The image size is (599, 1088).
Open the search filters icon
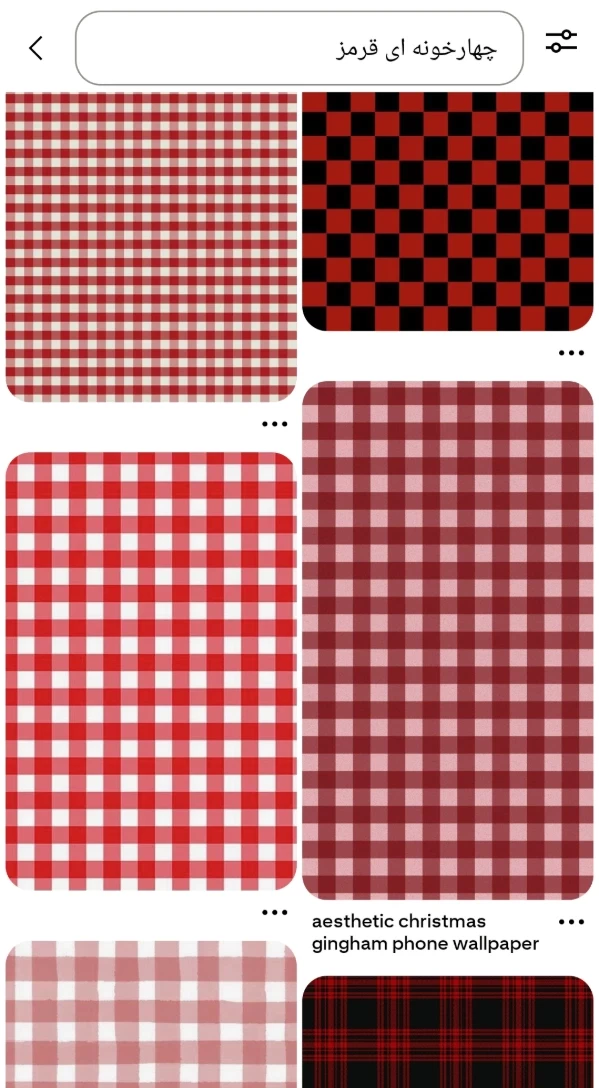pos(561,42)
